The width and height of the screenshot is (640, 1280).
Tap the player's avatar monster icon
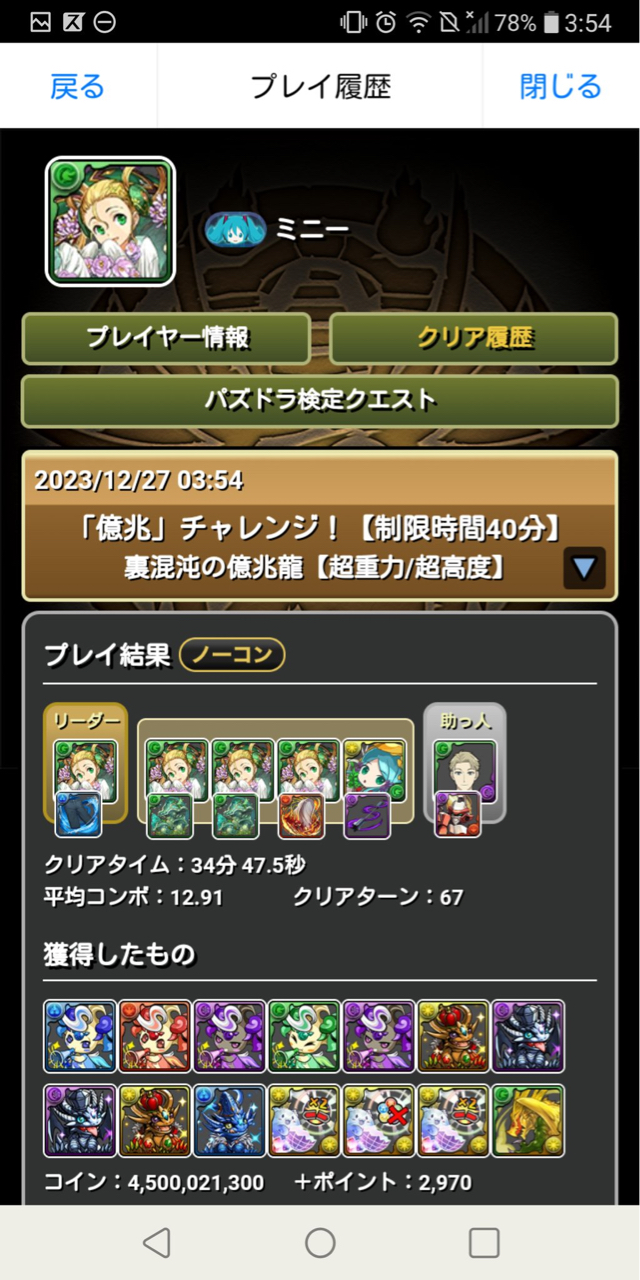110,222
